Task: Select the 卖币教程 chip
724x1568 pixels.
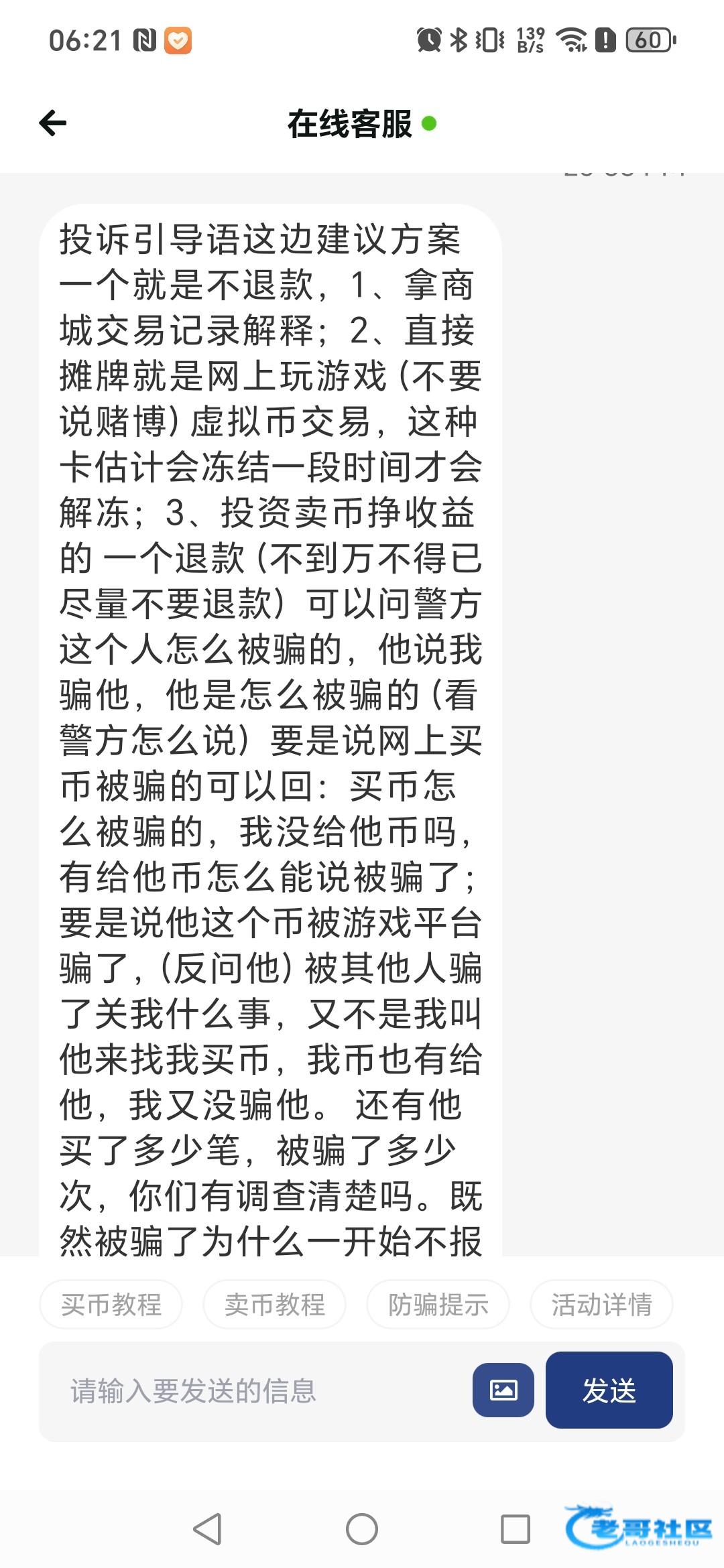Action: [x=275, y=1305]
